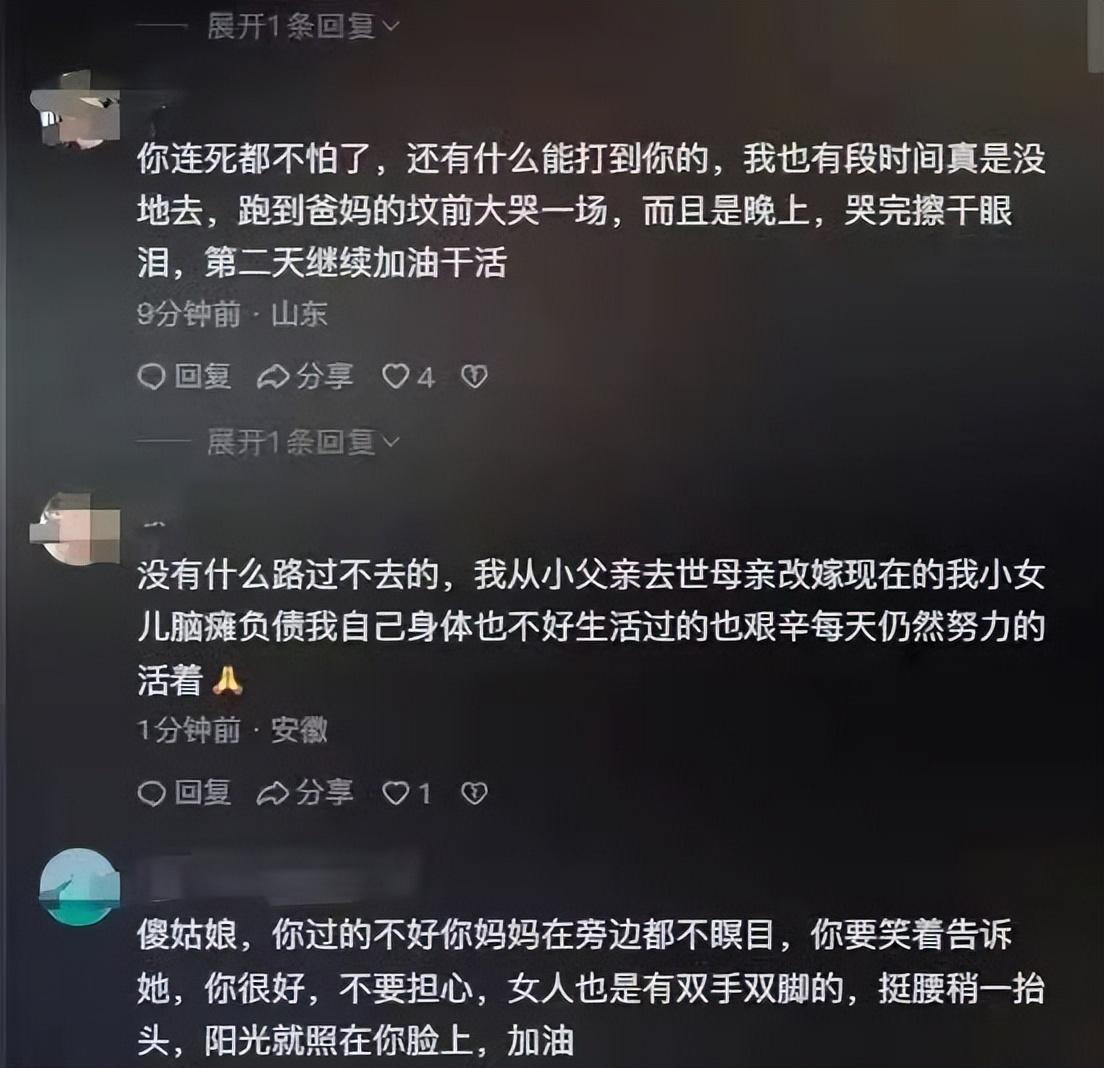Share the comment from 山东
The height and width of the screenshot is (1068, 1104).
click(x=306, y=376)
